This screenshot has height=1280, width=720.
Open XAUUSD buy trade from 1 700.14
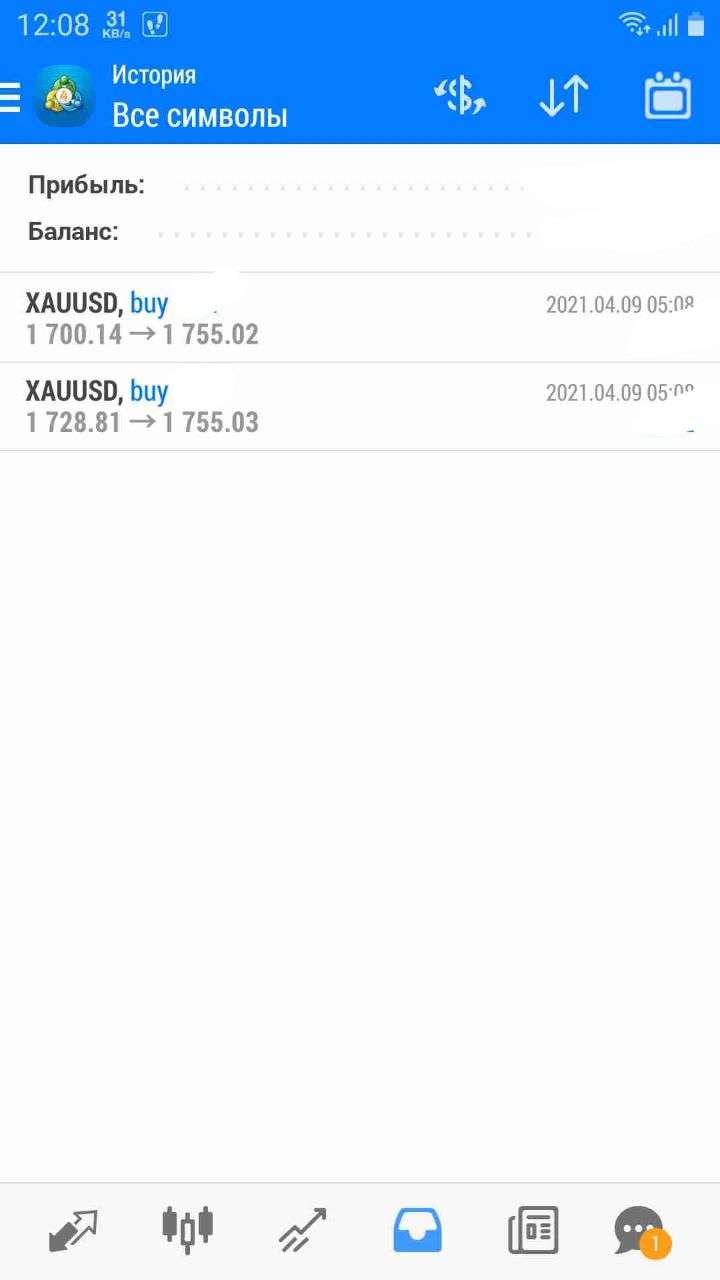[360, 318]
